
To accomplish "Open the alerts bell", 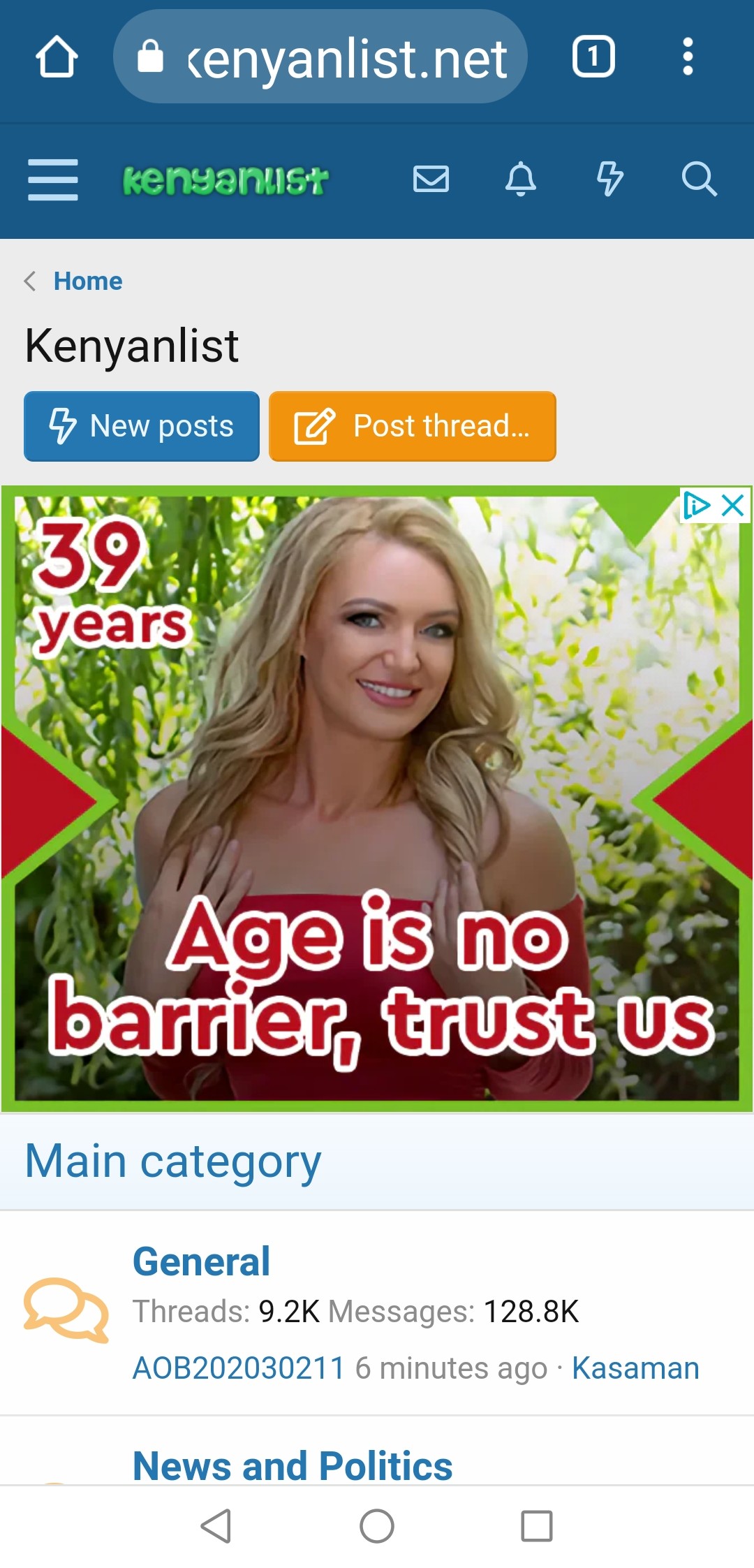I will pos(520,179).
